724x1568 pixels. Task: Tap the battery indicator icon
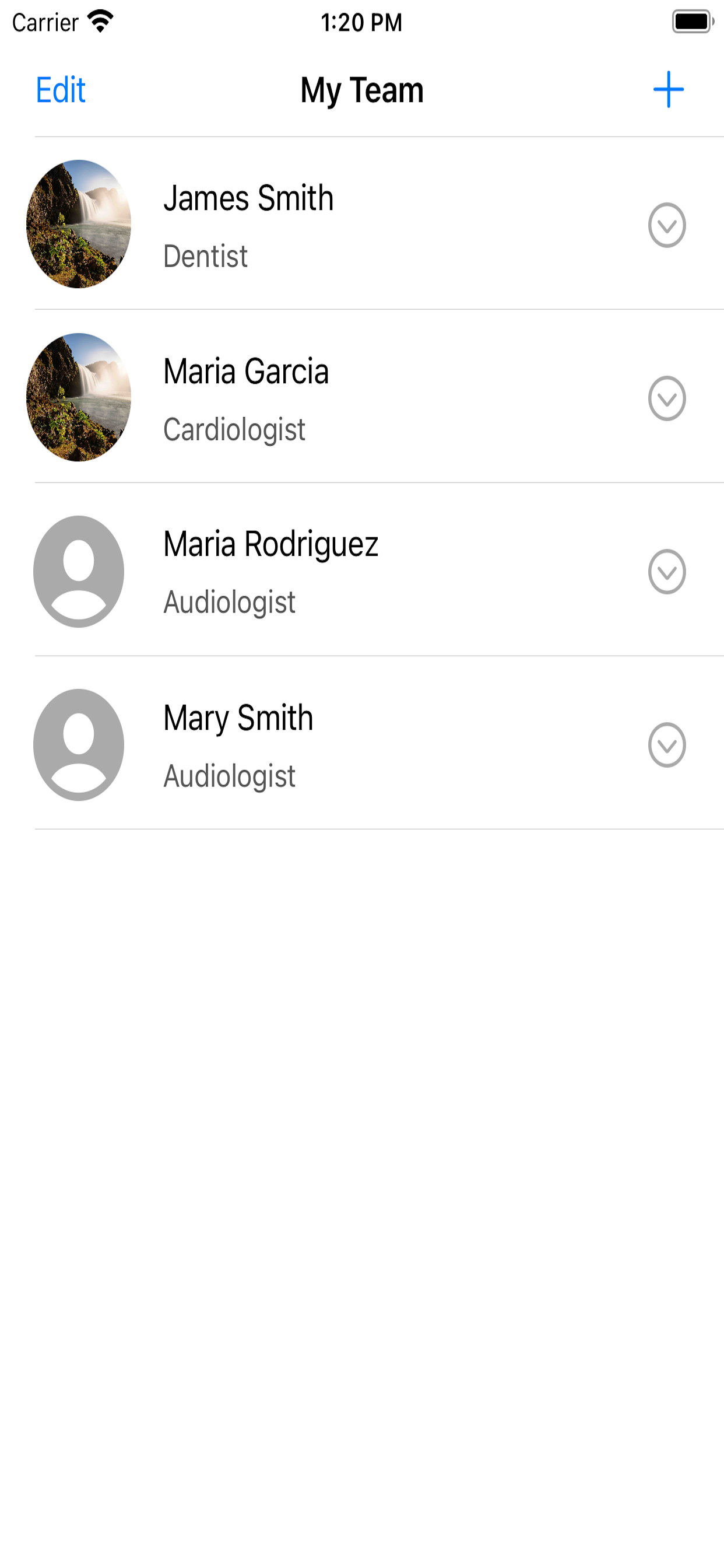pyautogui.click(x=691, y=20)
